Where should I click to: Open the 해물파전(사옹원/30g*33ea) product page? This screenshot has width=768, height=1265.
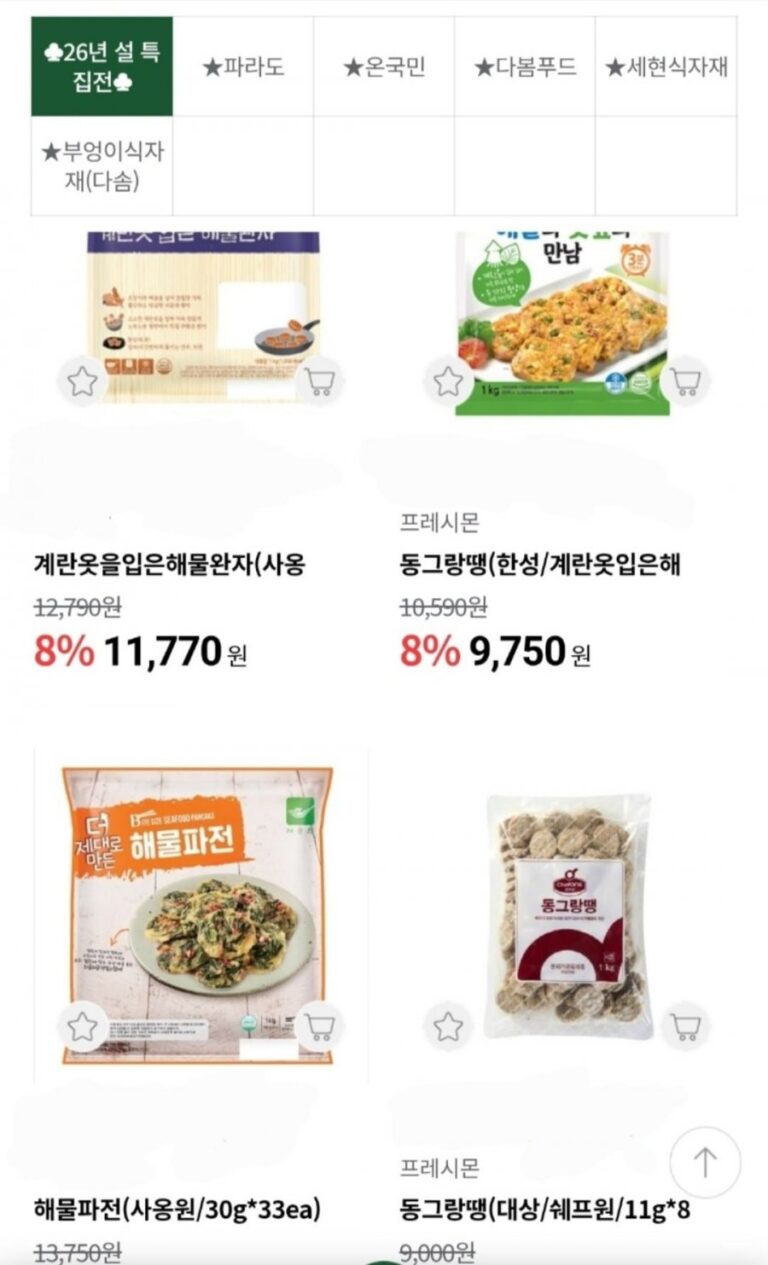click(177, 1210)
